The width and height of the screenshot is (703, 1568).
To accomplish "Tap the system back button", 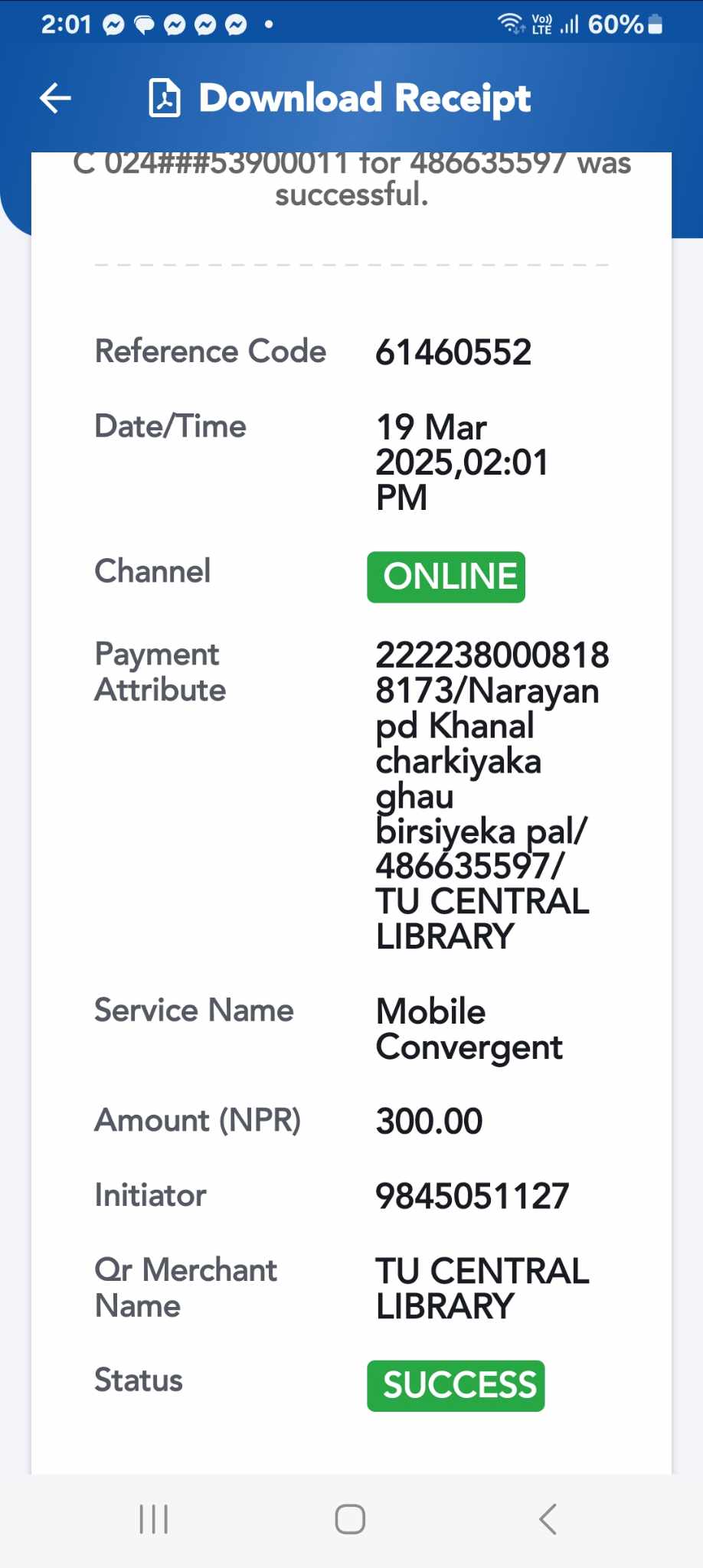I will pos(548,1519).
